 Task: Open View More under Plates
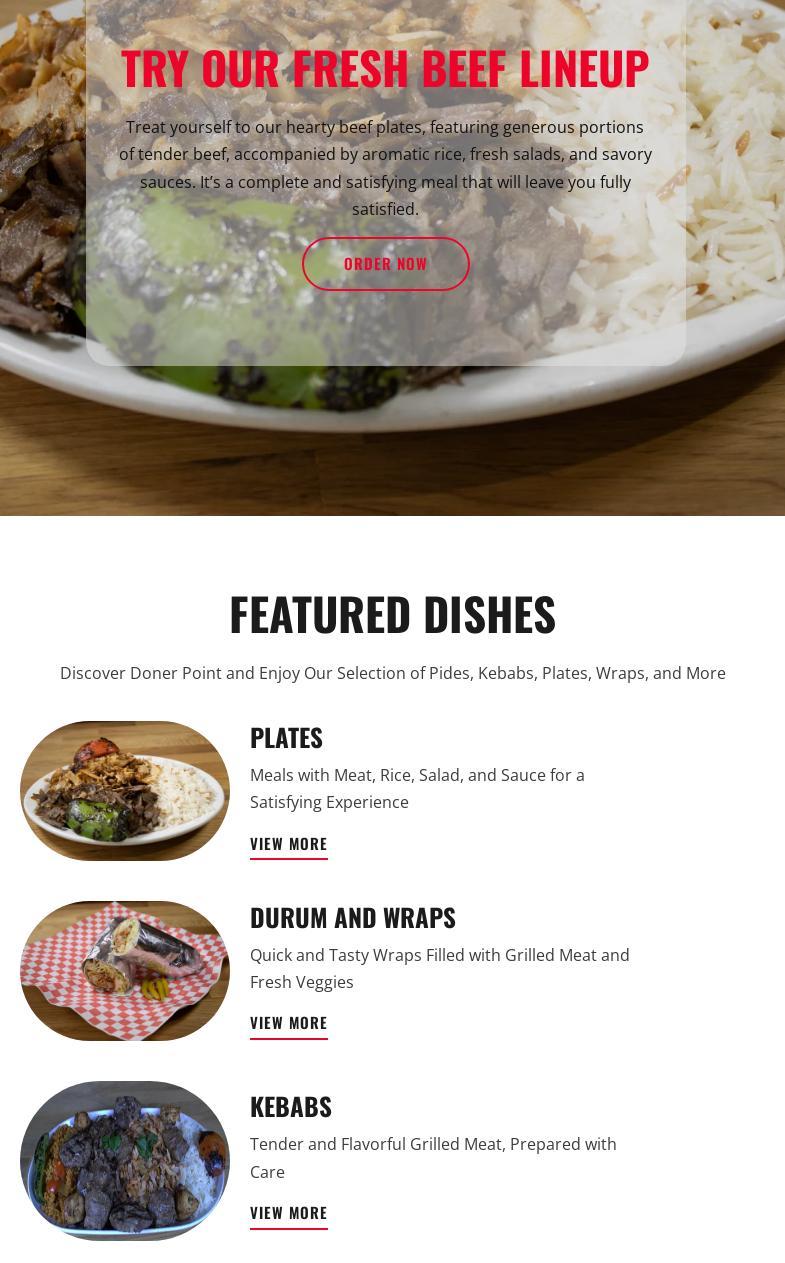pos(288,844)
